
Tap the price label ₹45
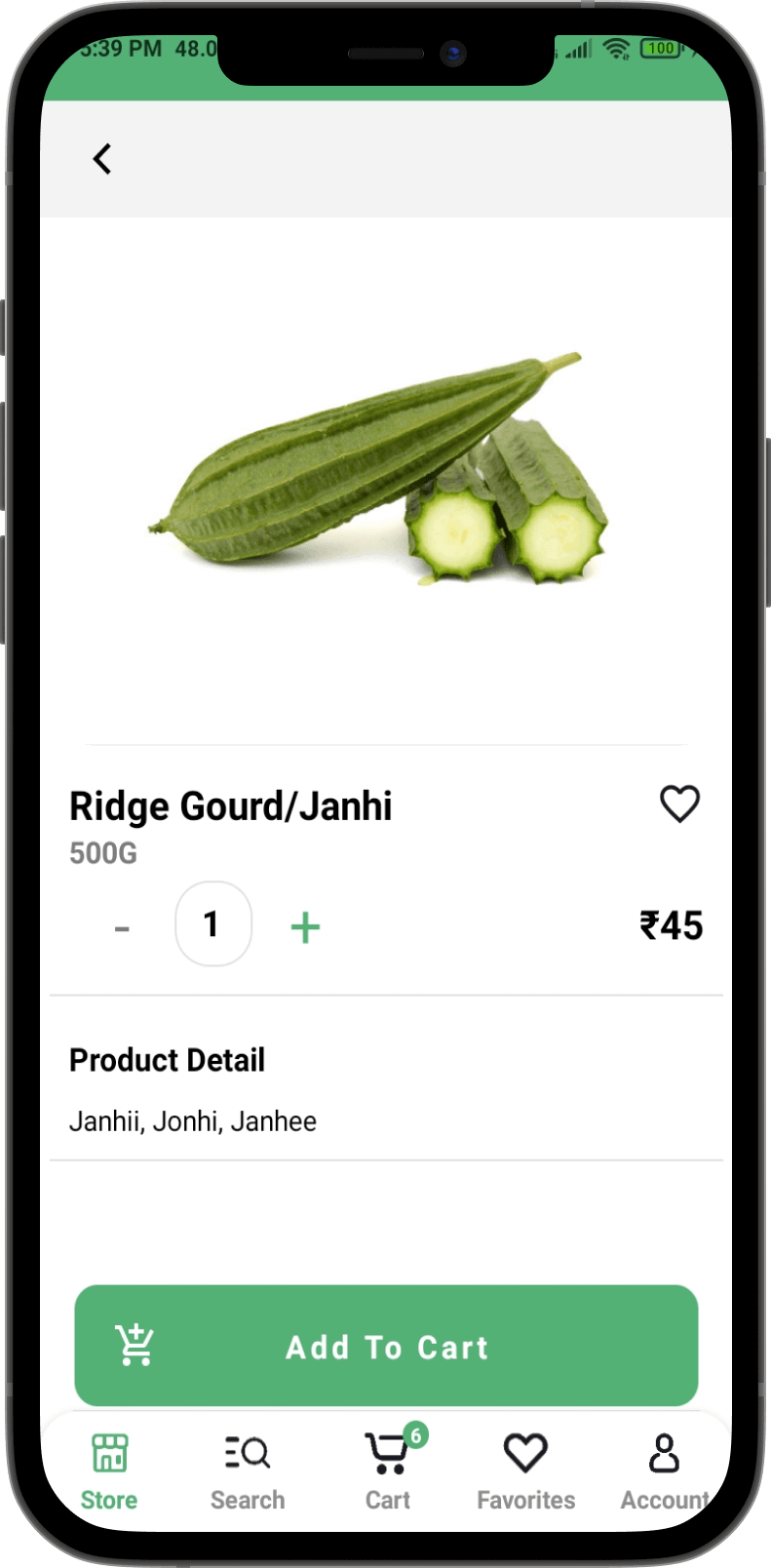tap(671, 924)
